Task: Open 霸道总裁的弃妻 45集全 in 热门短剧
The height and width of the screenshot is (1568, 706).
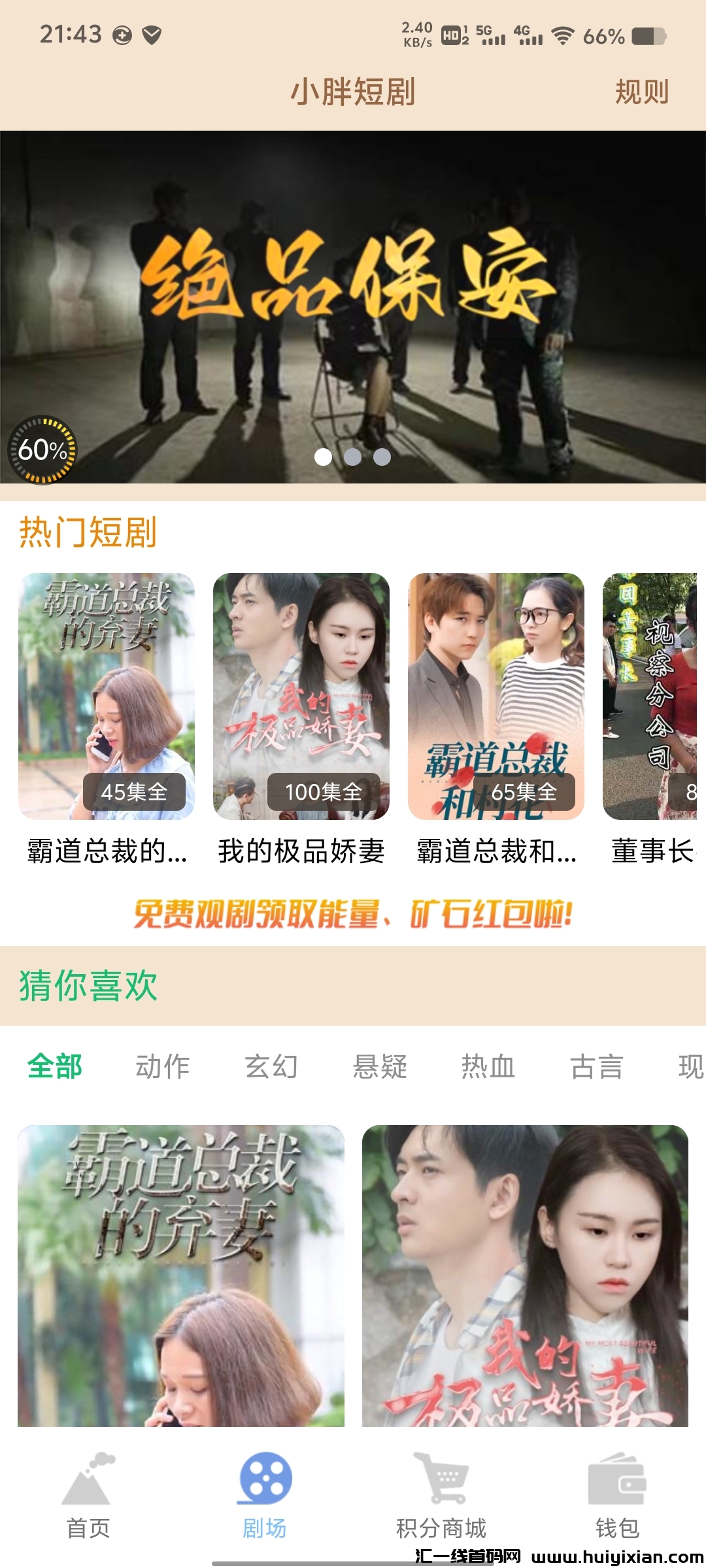Action: point(107,696)
